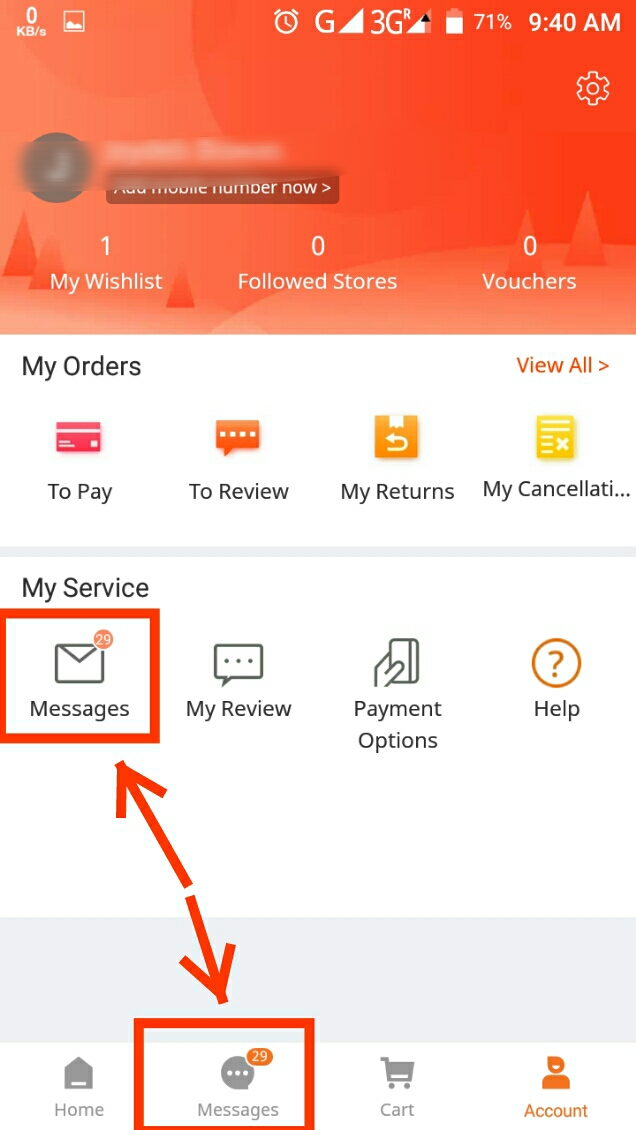Open My Returns
Image resolution: width=636 pixels, height=1130 pixels.
coord(397,458)
